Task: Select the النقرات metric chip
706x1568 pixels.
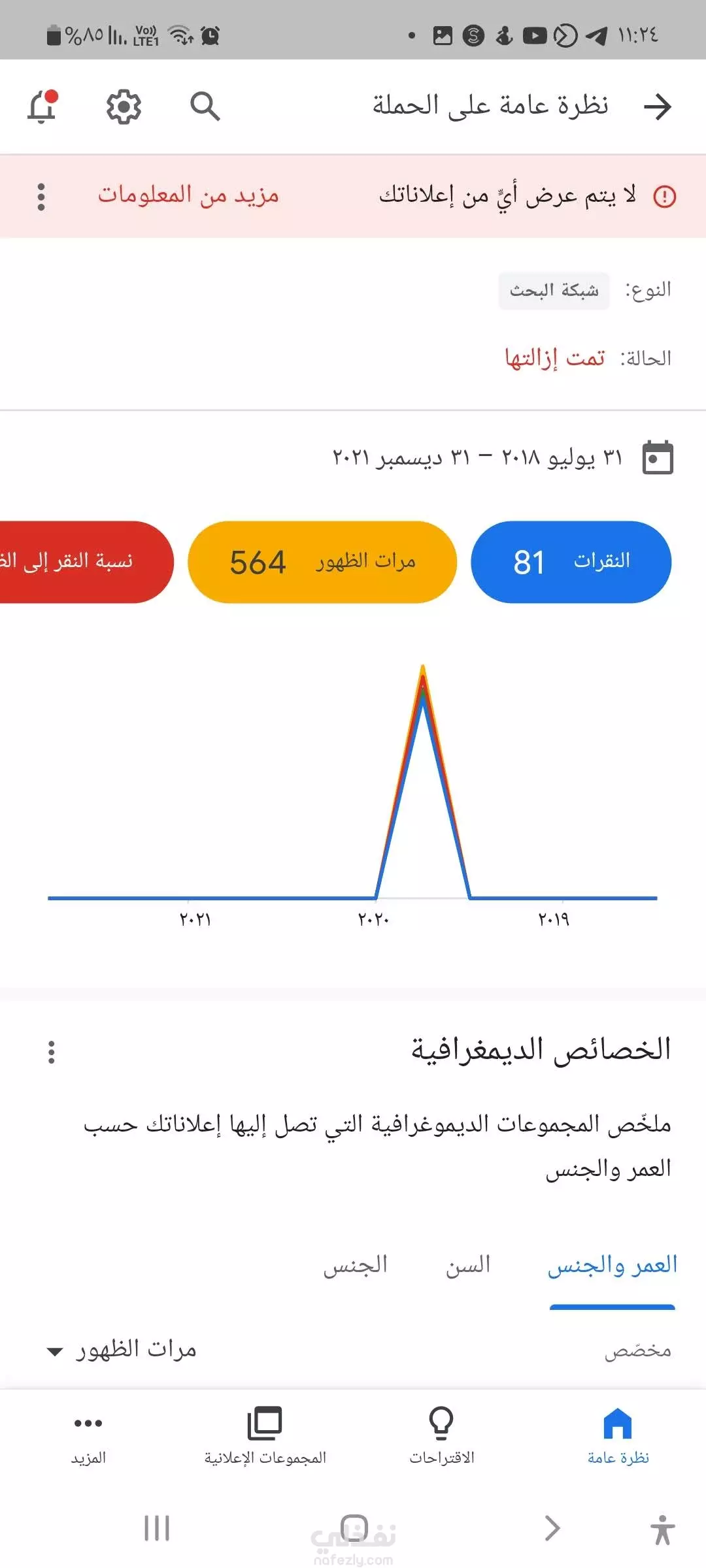Action: (571, 562)
